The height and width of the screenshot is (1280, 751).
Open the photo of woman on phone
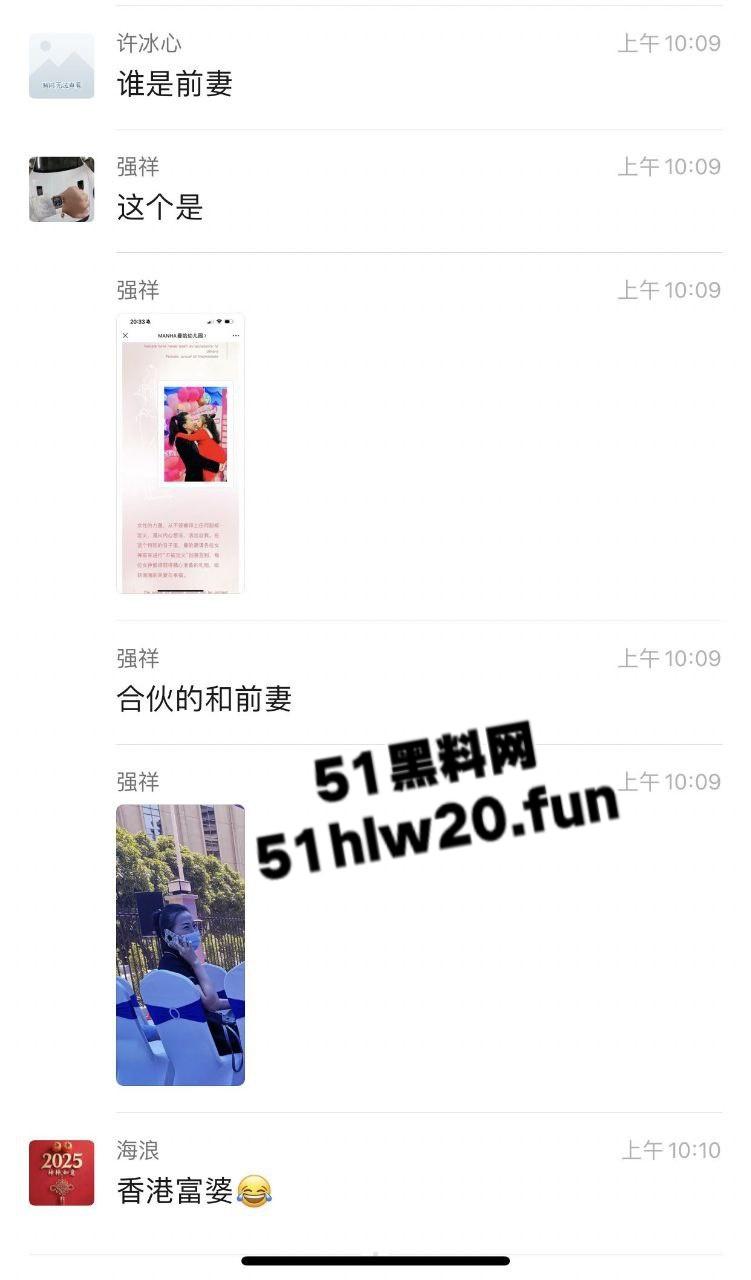180,945
